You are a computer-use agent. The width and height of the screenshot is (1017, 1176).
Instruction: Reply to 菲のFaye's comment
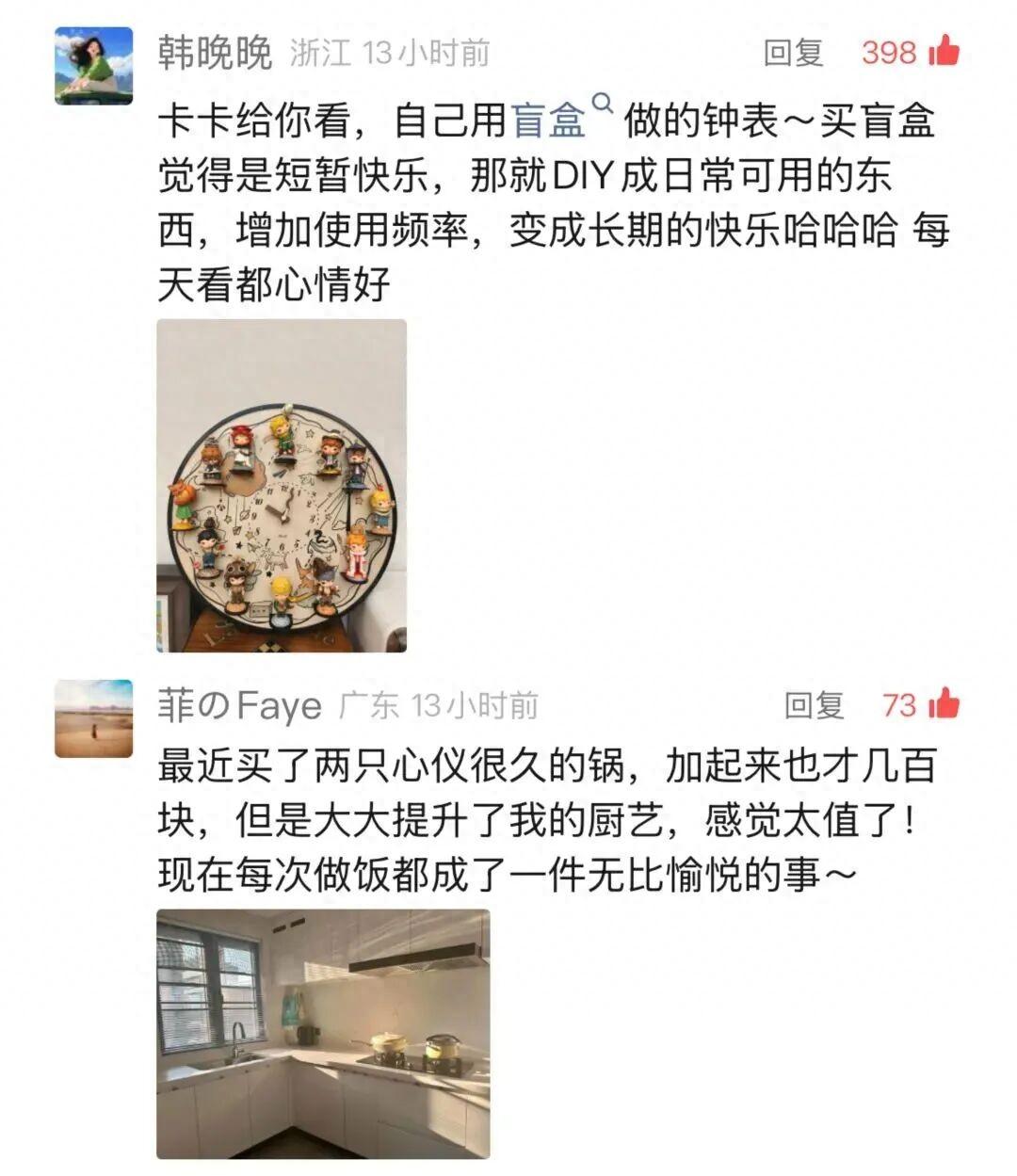814,705
